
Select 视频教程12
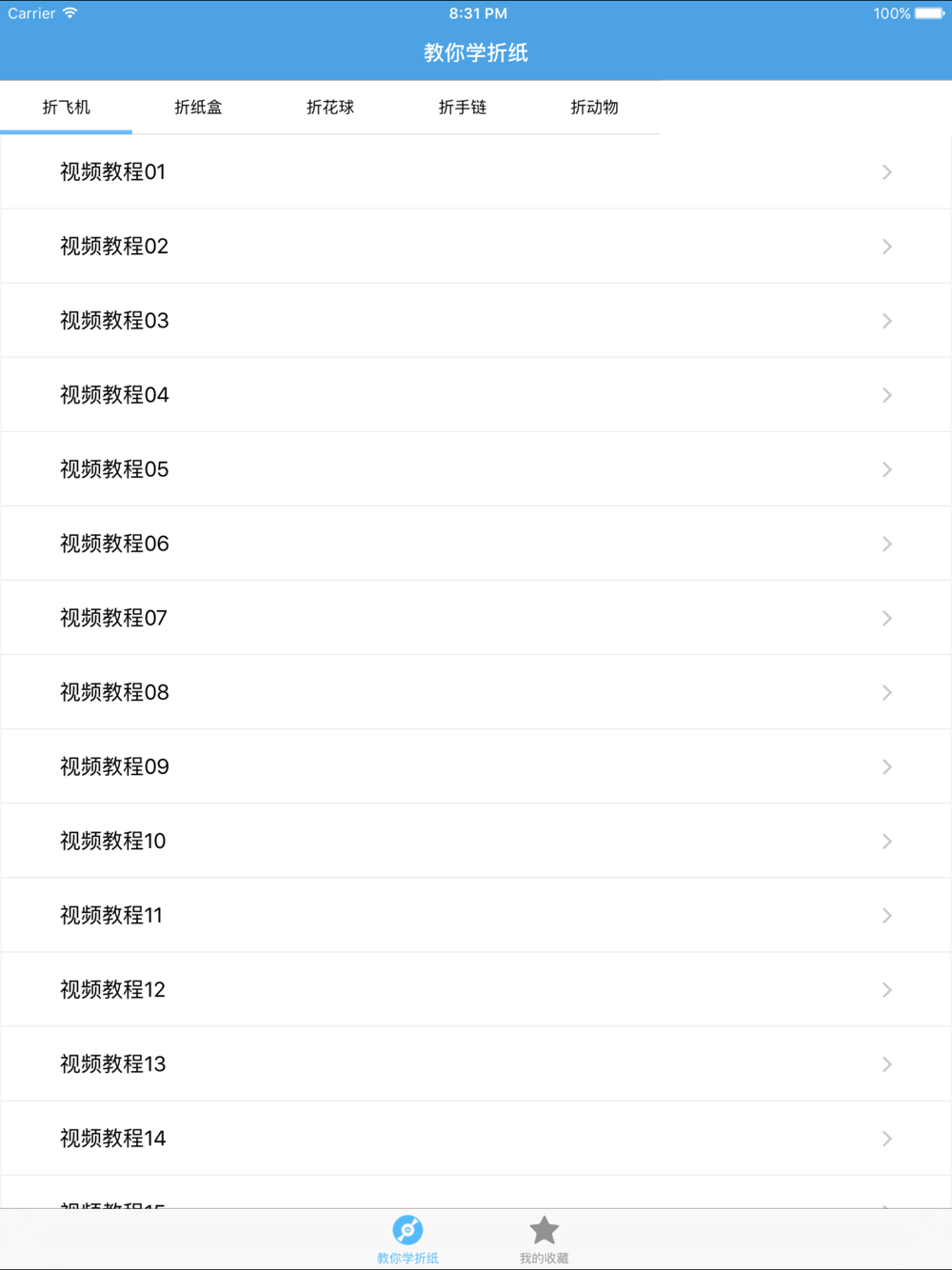tap(476, 989)
